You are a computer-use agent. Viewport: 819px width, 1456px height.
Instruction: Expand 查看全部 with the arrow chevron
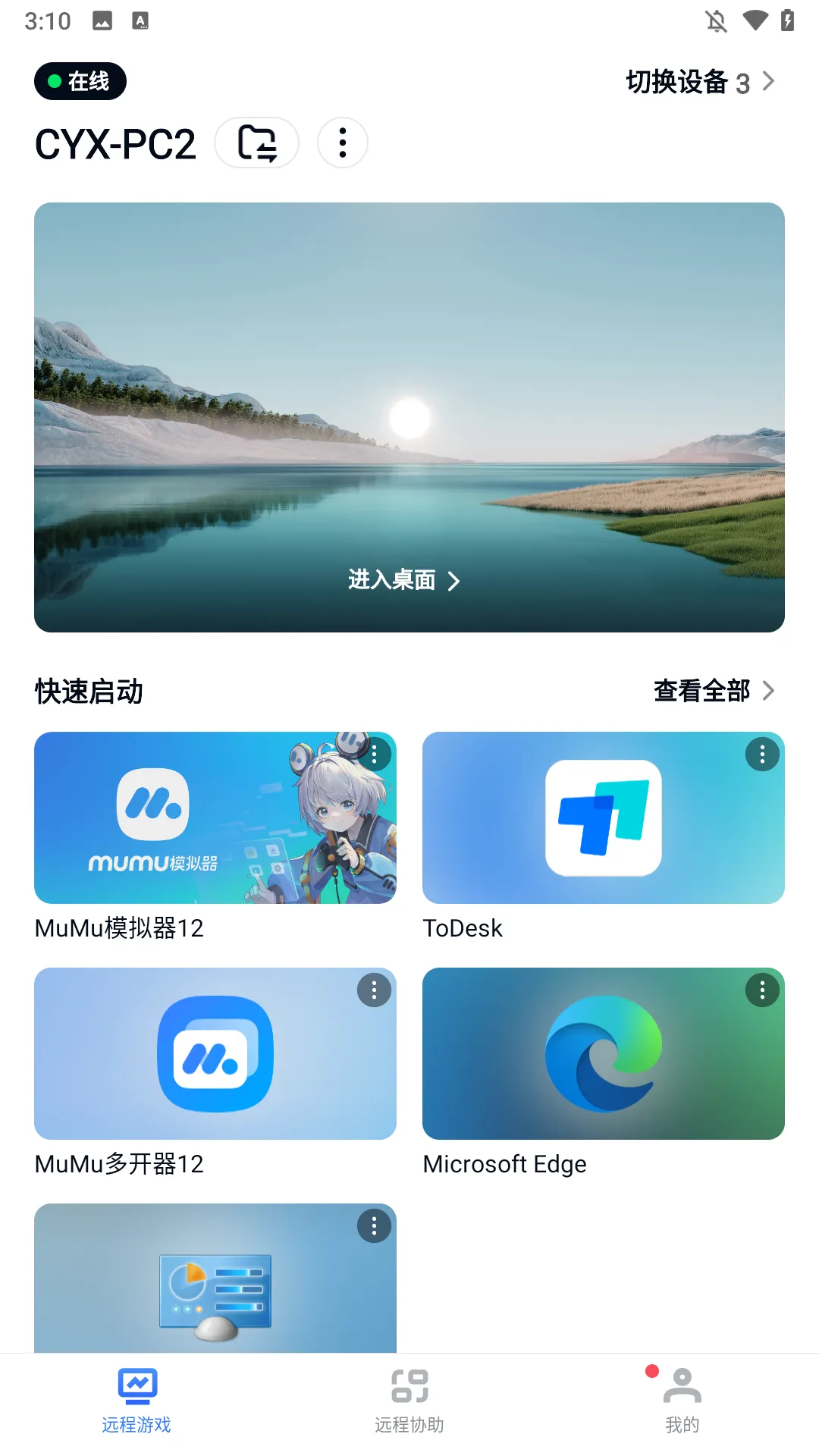click(x=769, y=691)
